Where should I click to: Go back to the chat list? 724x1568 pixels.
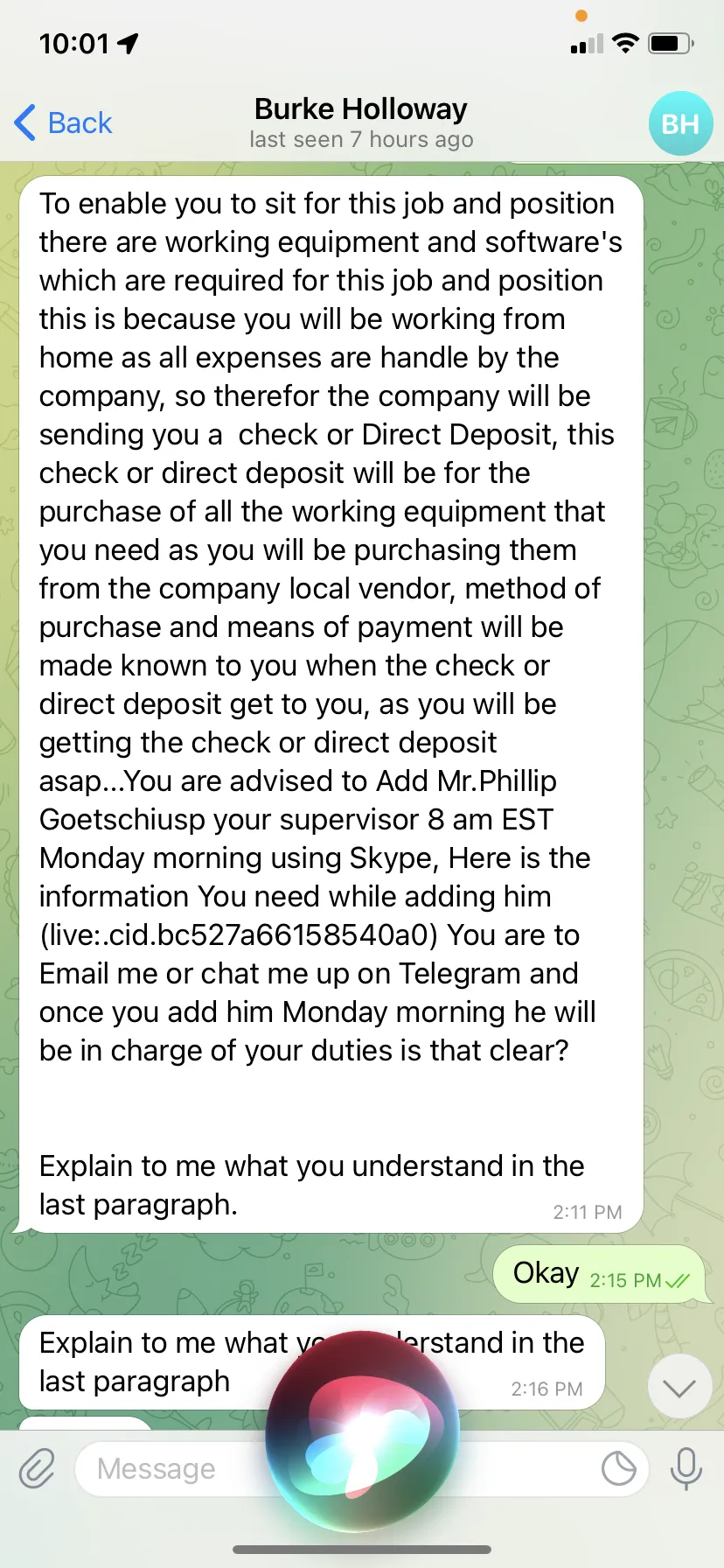63,122
